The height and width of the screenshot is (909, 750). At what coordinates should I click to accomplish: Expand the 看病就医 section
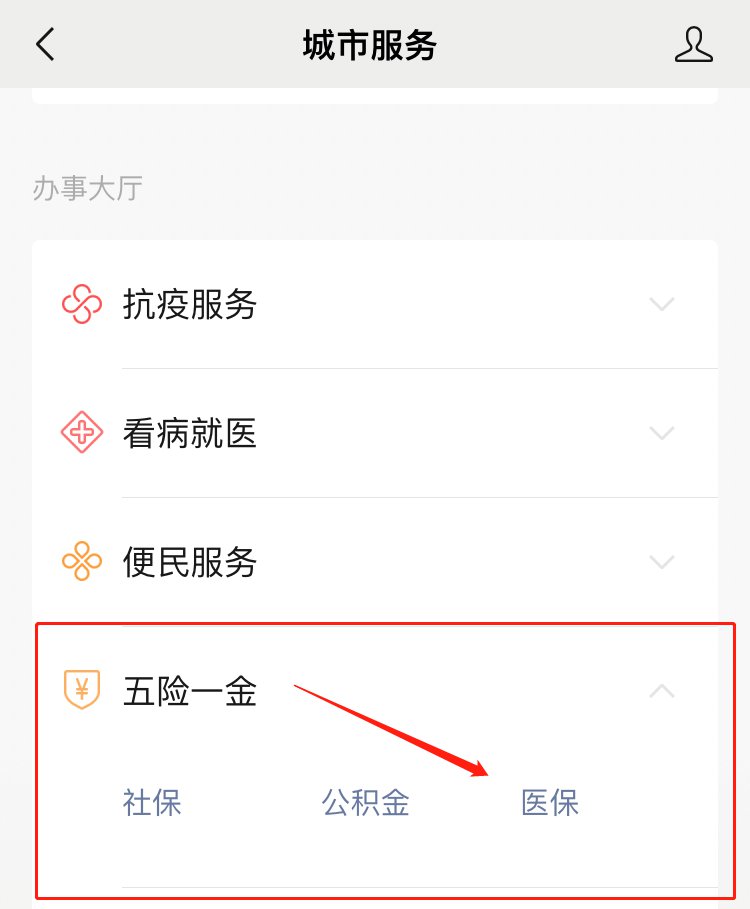661,433
